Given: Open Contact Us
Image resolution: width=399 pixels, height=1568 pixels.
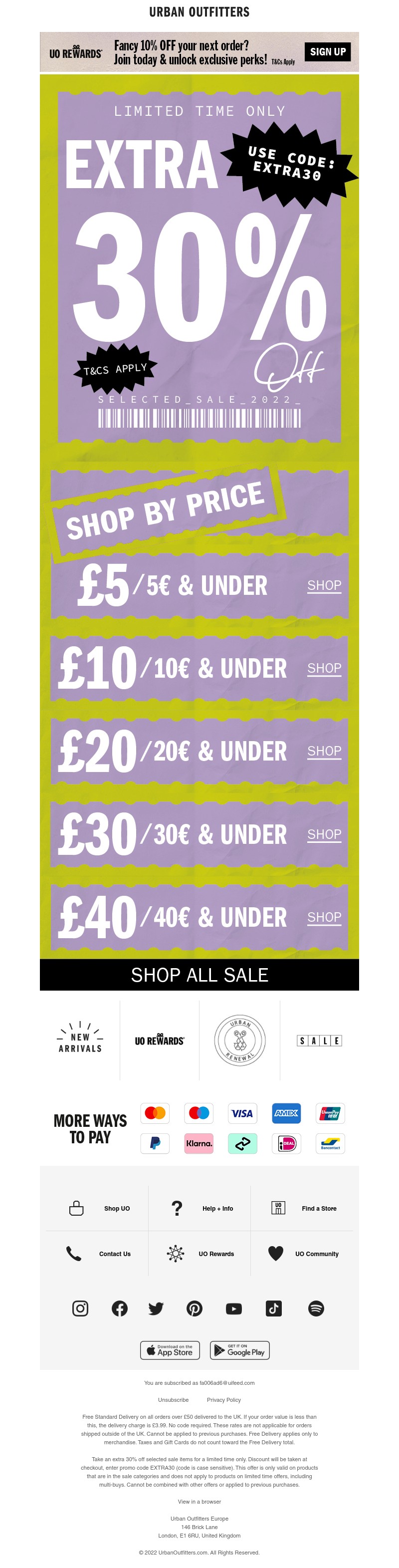Looking at the screenshot, I should tap(114, 1254).
